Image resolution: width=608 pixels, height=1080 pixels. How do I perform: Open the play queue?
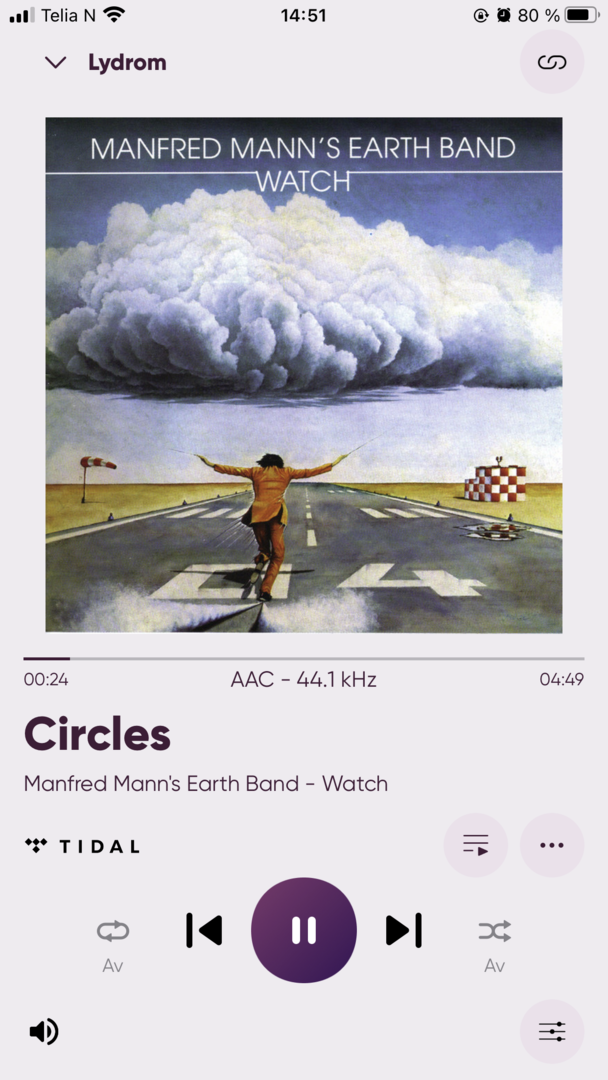[x=476, y=845]
